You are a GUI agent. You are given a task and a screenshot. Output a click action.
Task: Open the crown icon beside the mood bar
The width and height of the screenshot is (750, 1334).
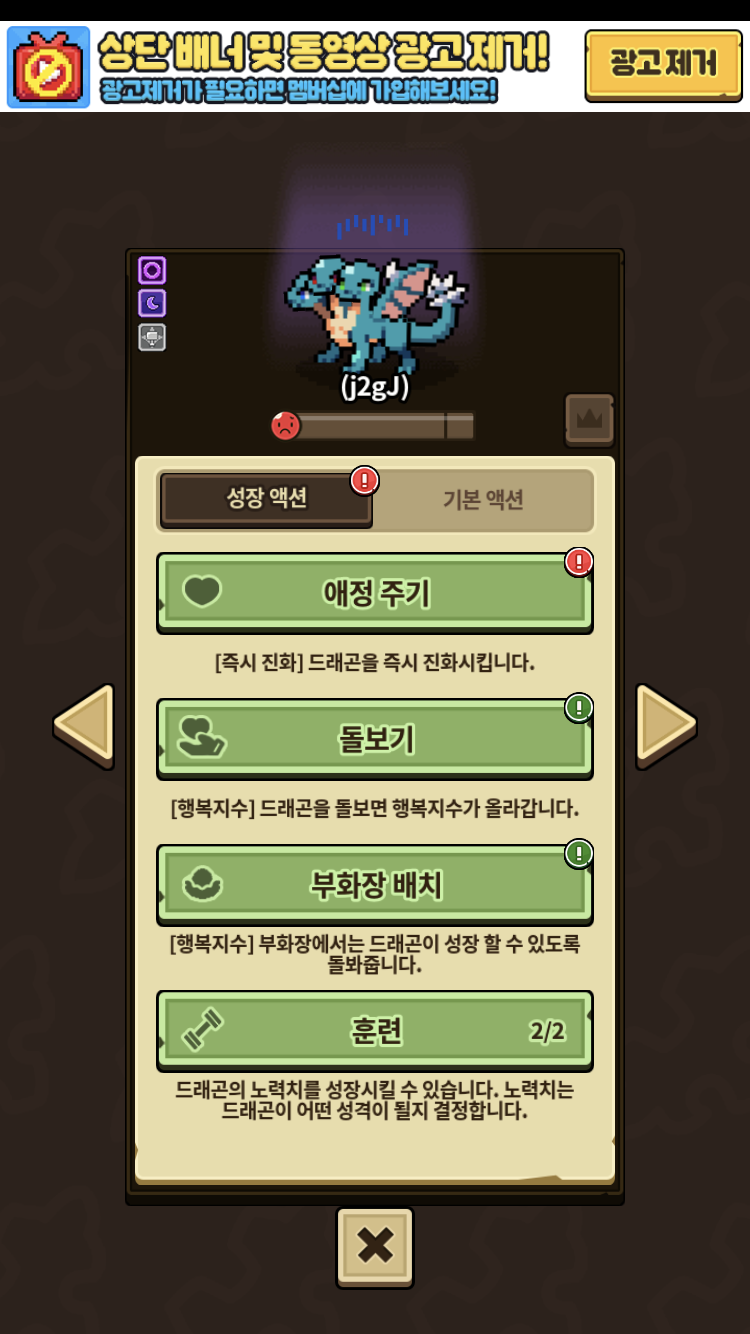(x=589, y=419)
